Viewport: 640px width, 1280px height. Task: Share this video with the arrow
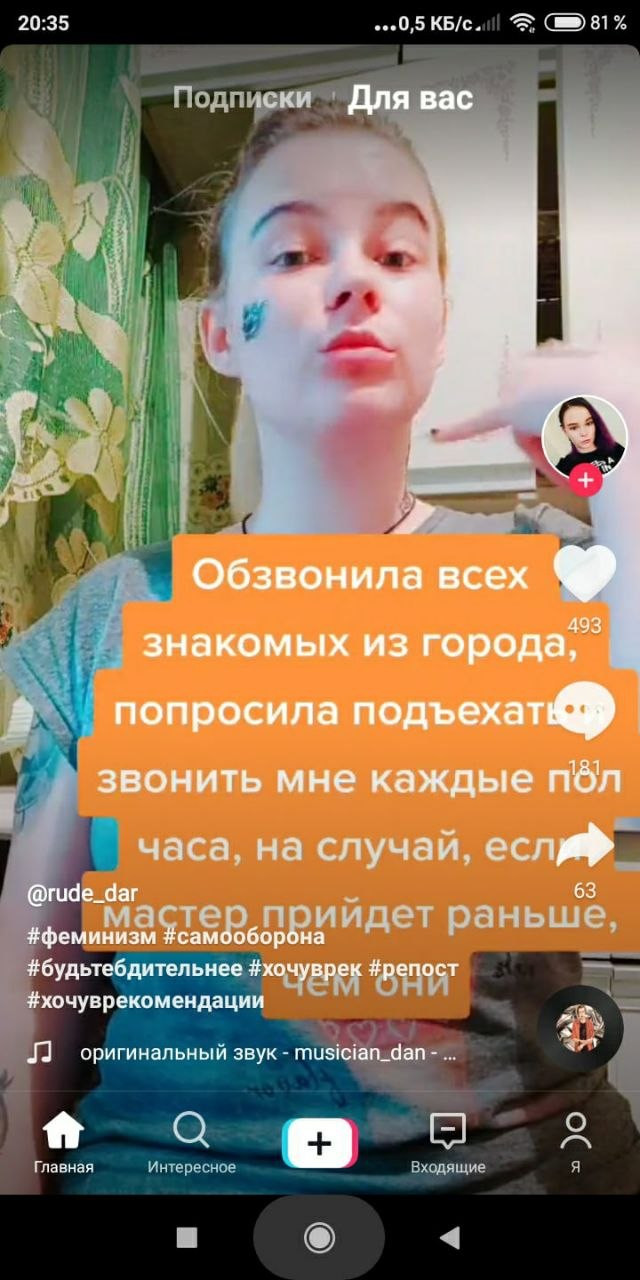coord(584,846)
